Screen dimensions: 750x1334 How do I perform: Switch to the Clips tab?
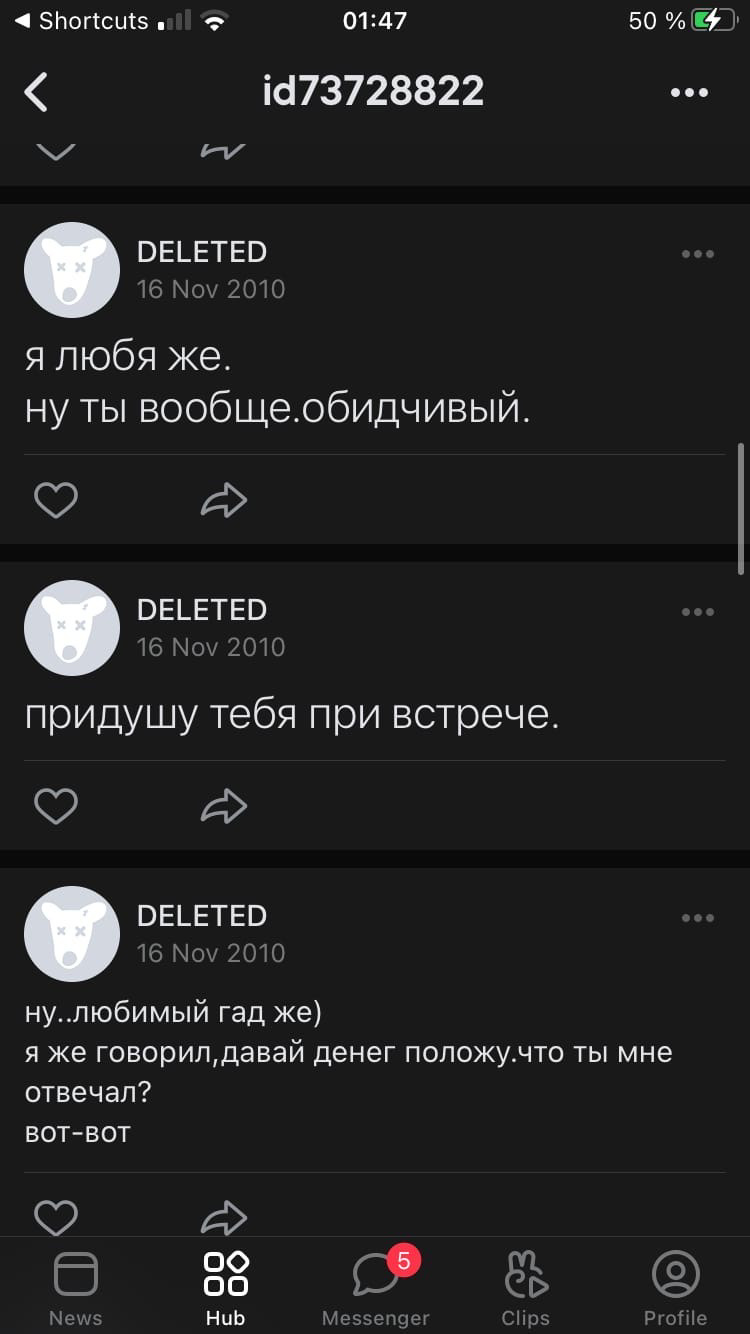pos(526,1288)
